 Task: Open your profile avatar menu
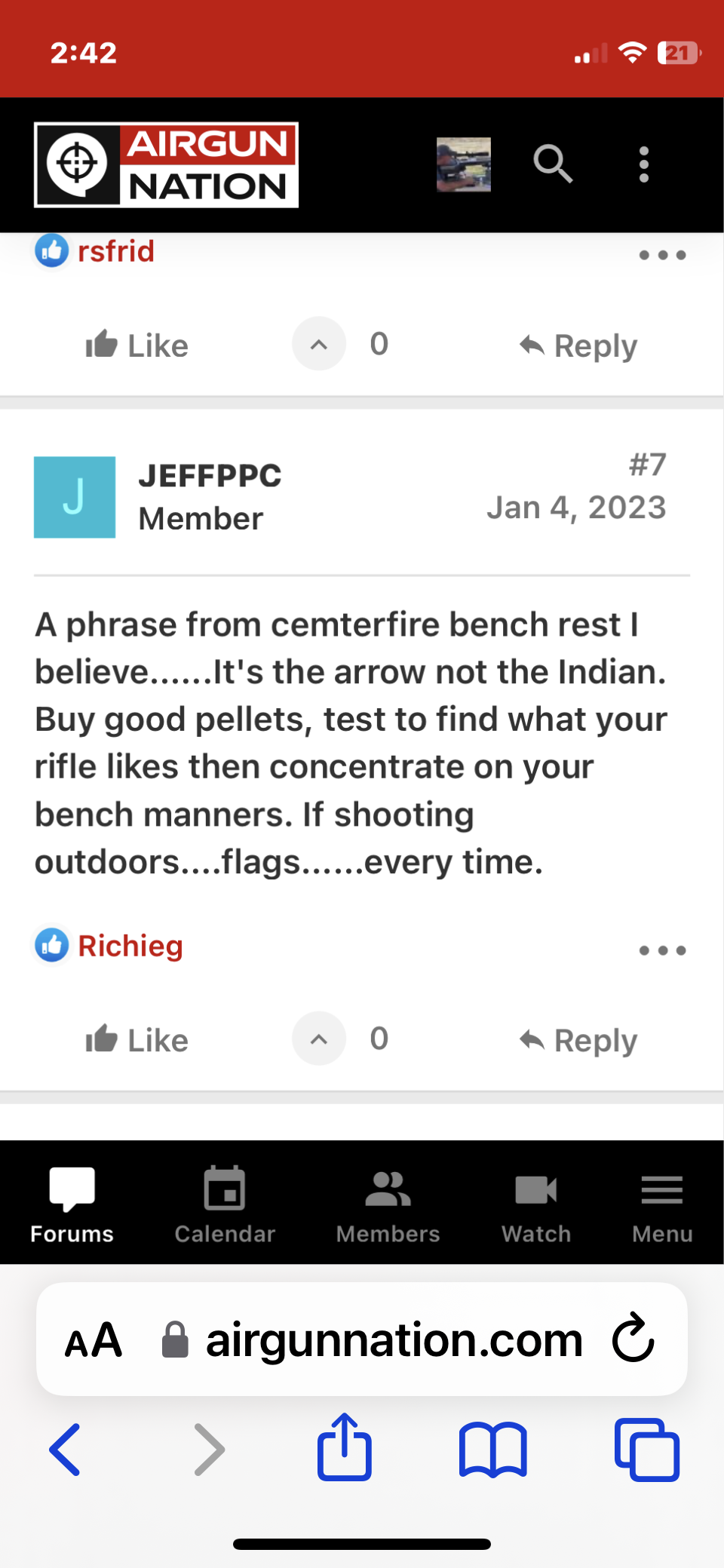coord(463,164)
